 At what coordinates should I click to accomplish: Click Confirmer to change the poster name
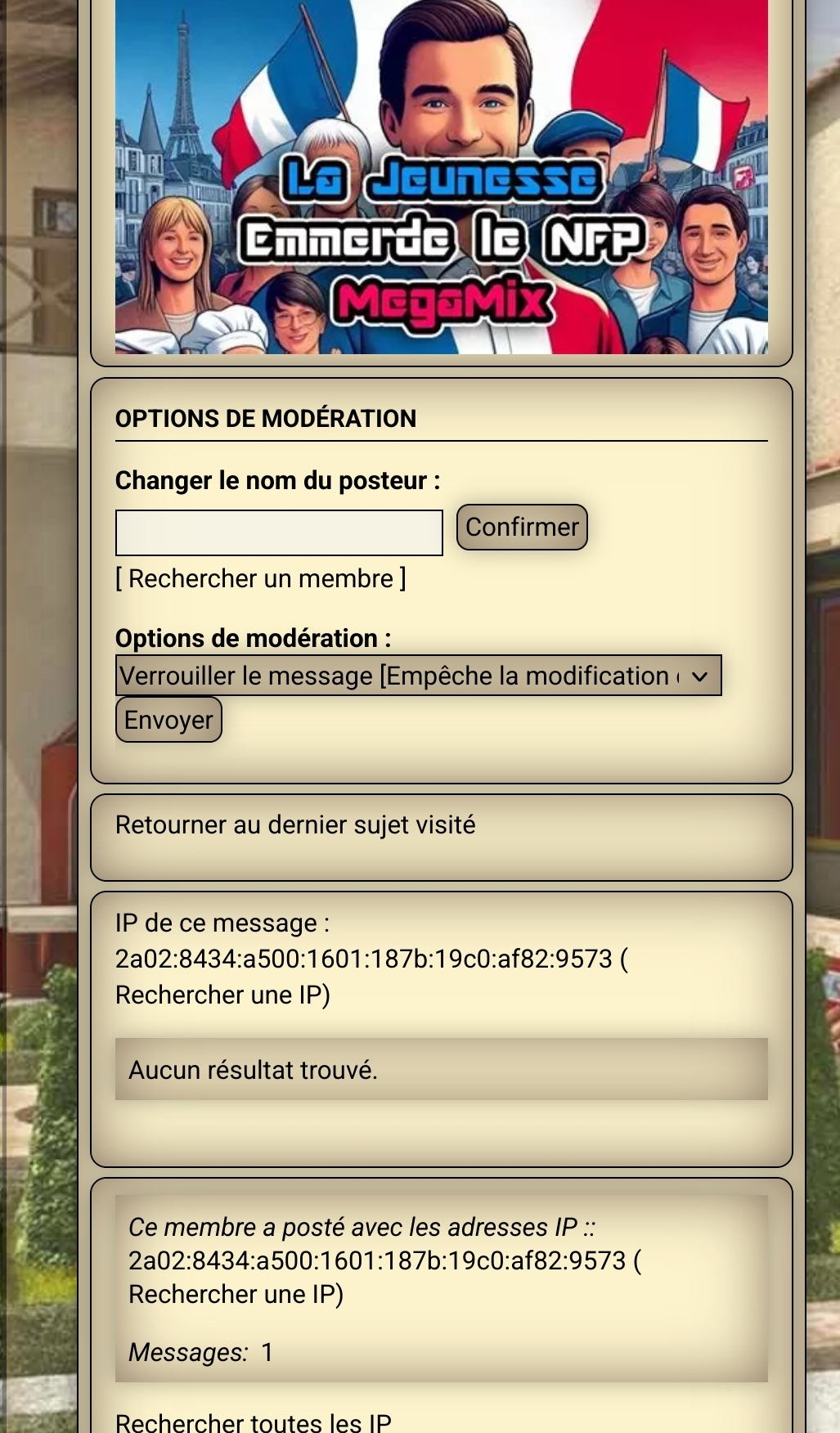coord(522,527)
